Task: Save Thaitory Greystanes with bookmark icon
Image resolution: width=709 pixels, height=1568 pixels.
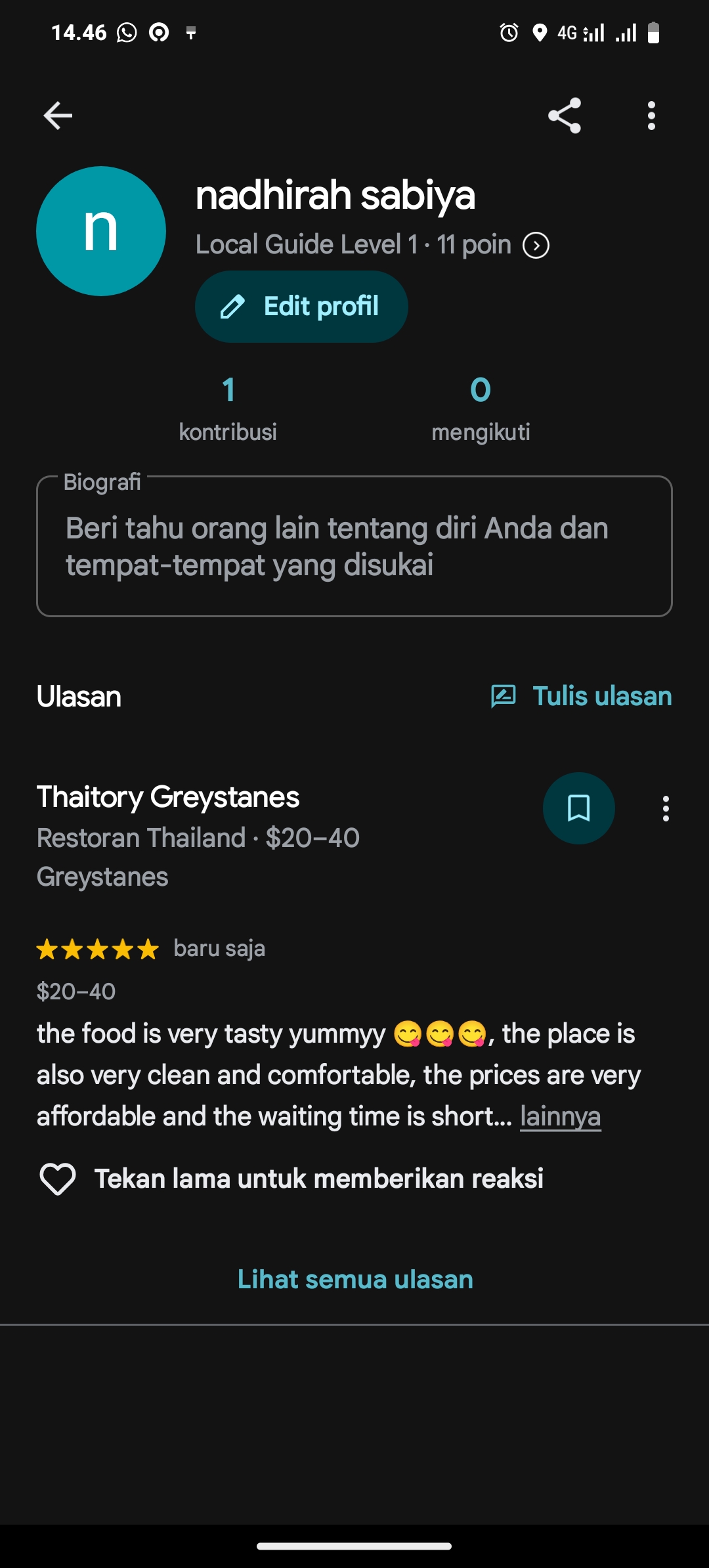Action: [x=578, y=808]
